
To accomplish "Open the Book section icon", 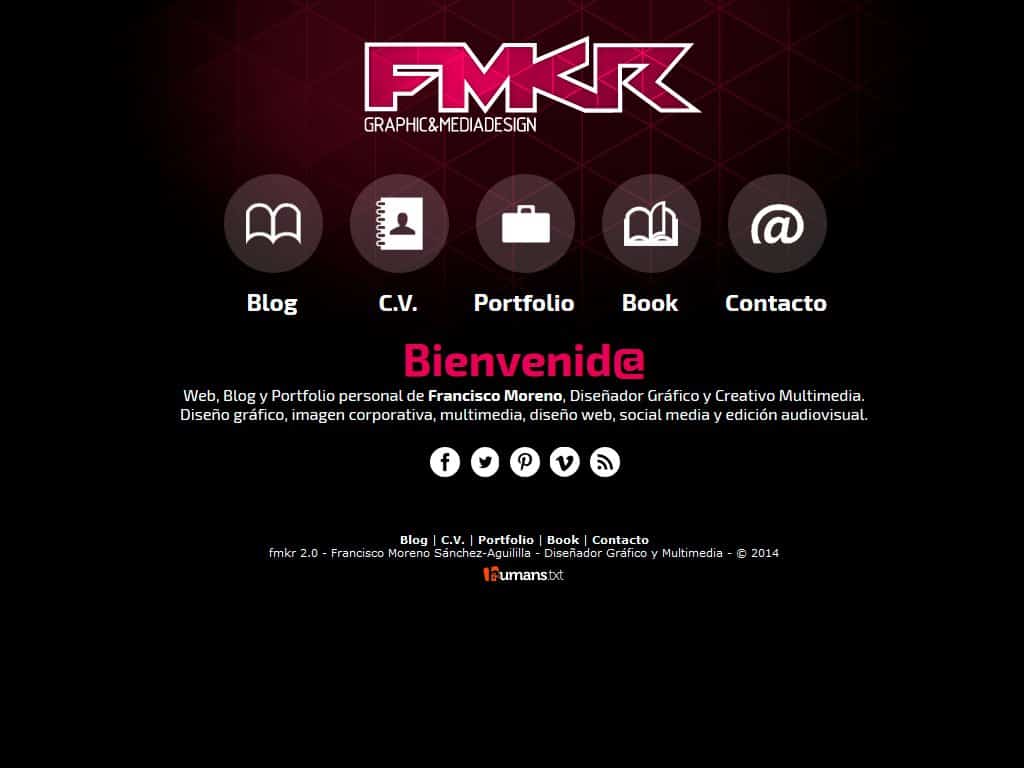I will (x=651, y=224).
